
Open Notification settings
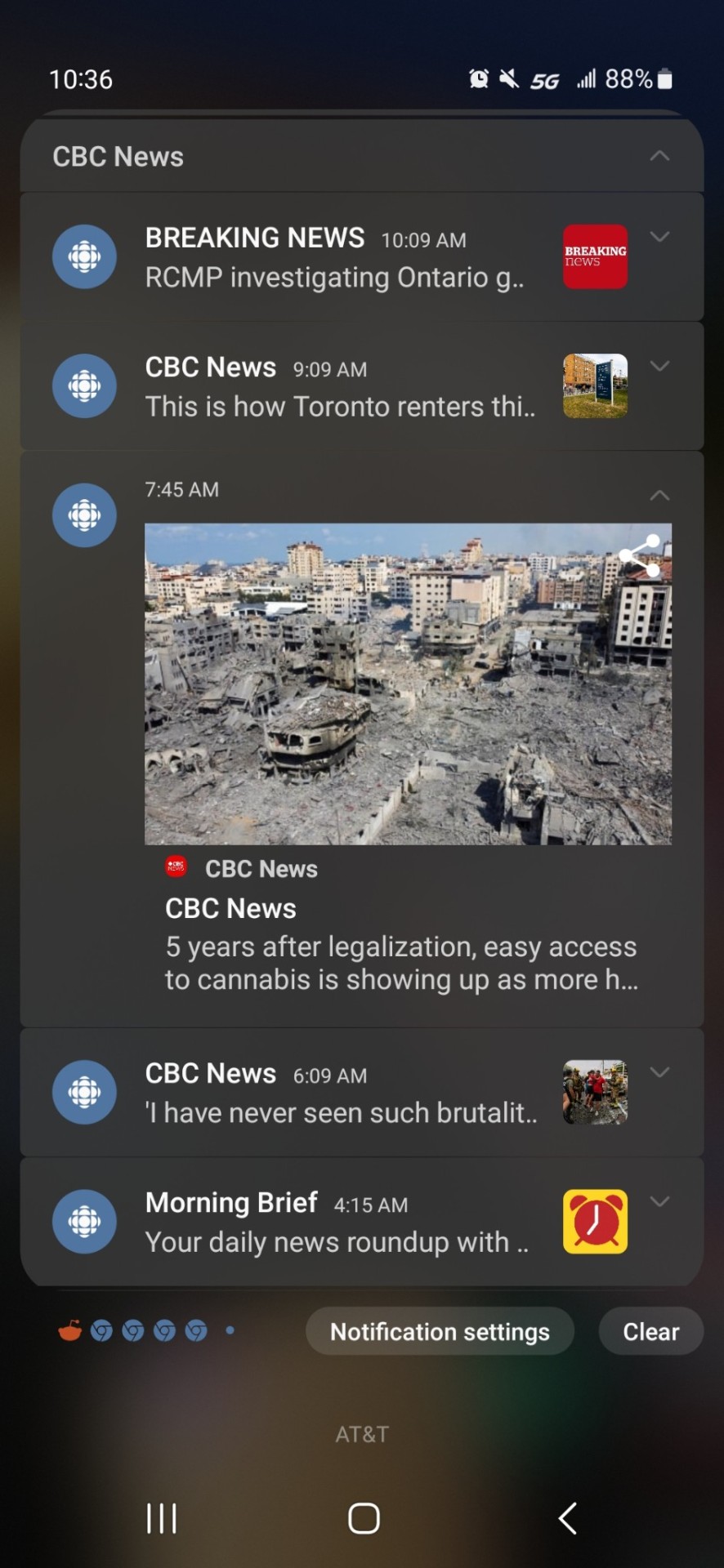pos(440,1332)
